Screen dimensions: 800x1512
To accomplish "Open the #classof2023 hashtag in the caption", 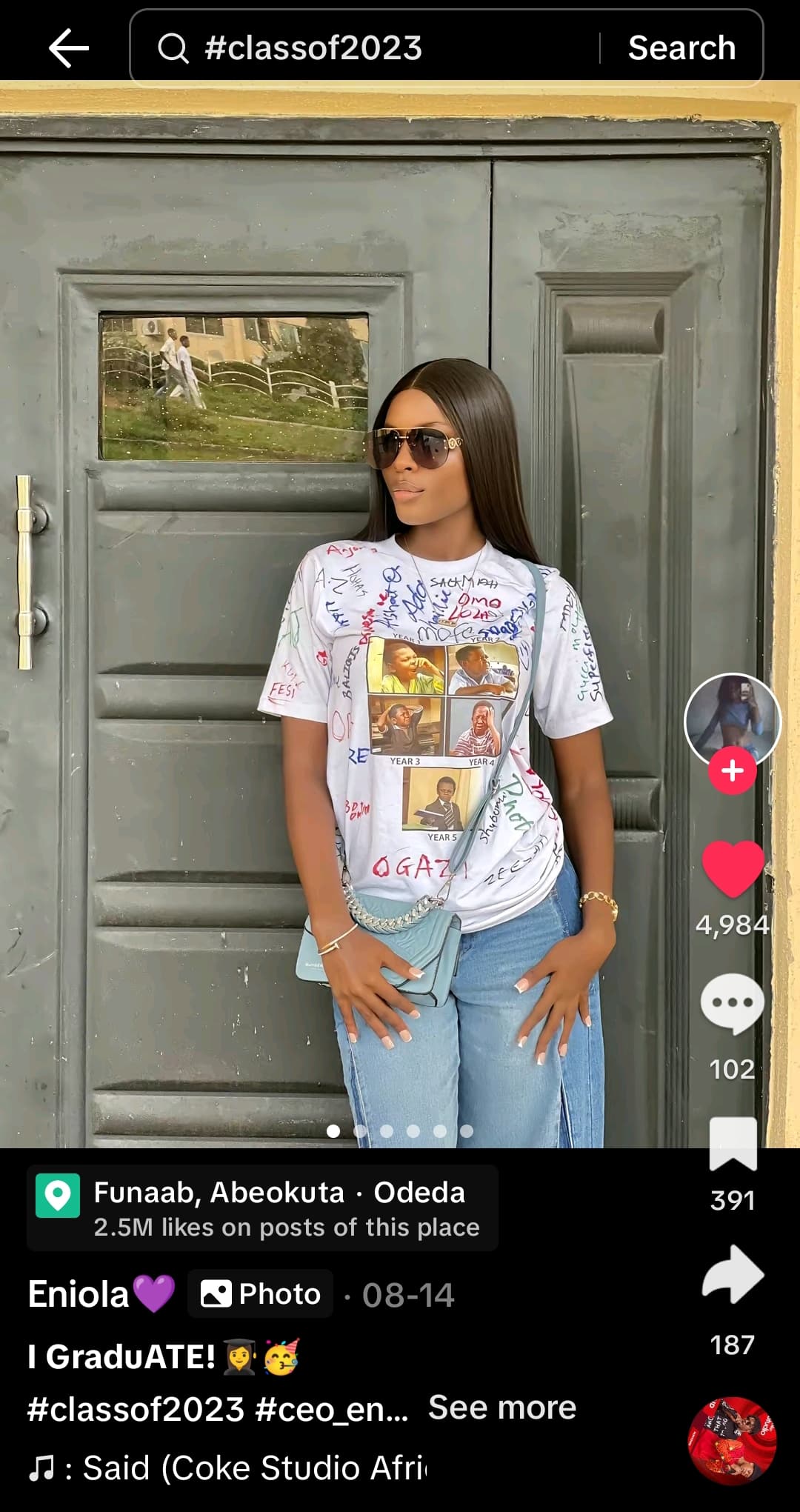I will tap(136, 1408).
